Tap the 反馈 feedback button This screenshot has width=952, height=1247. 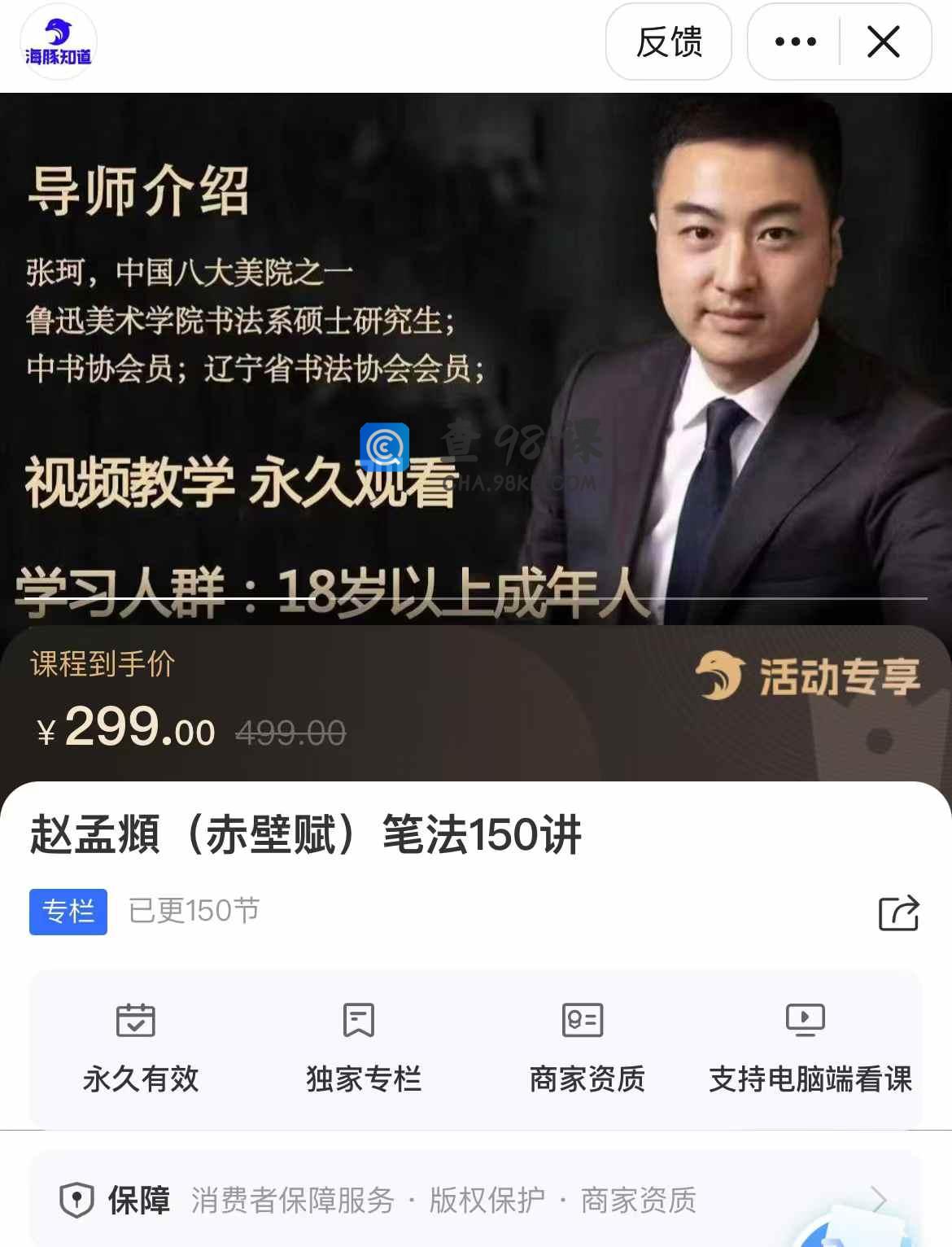(x=668, y=42)
